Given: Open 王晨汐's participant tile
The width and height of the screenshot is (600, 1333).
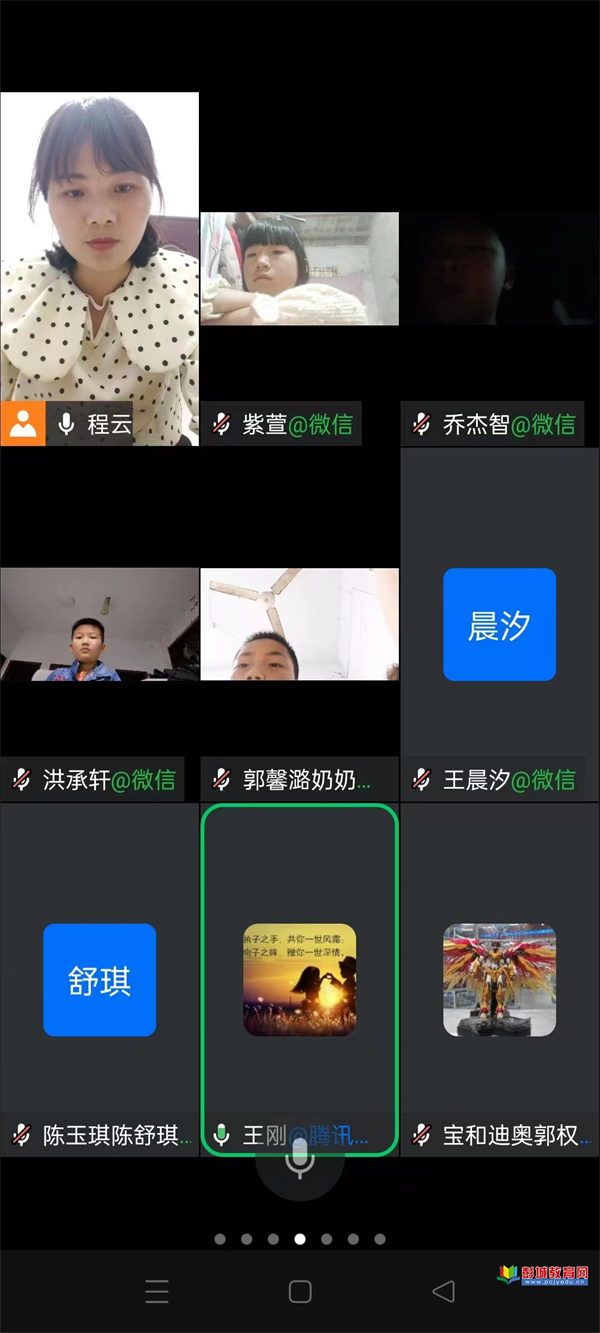Looking at the screenshot, I should pyautogui.click(x=499, y=625).
